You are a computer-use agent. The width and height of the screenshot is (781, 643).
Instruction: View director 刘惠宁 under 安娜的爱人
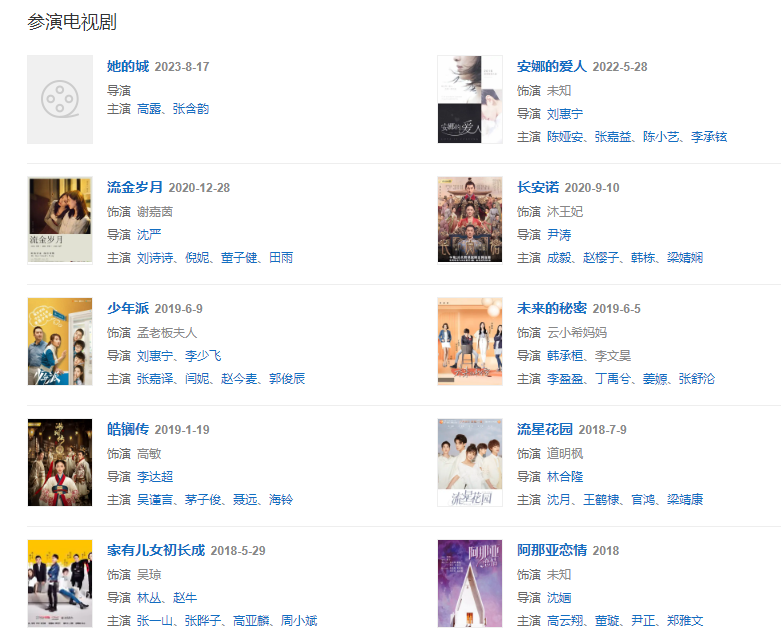coord(565,114)
